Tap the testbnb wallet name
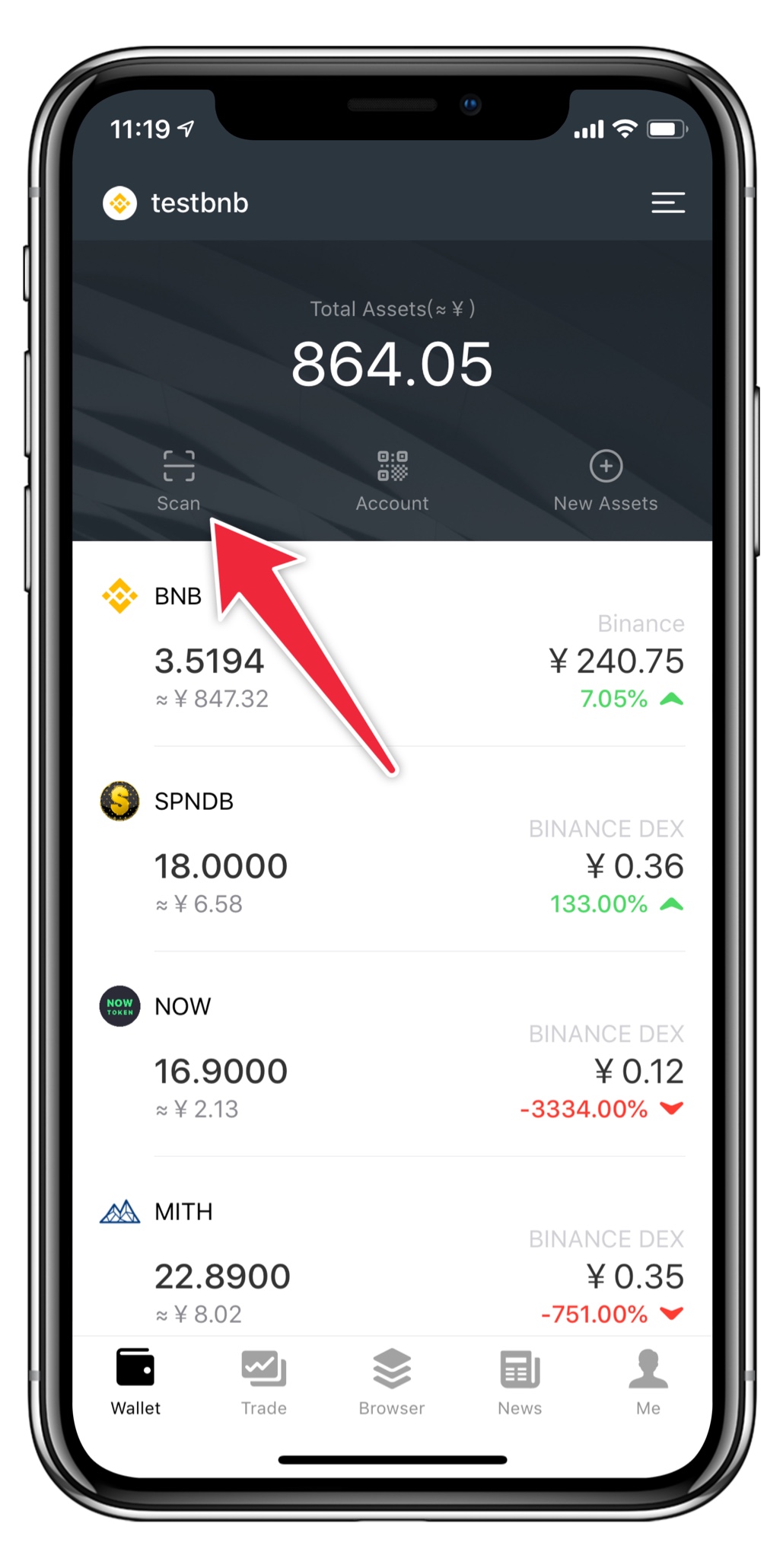The image size is (783, 1568). [199, 203]
